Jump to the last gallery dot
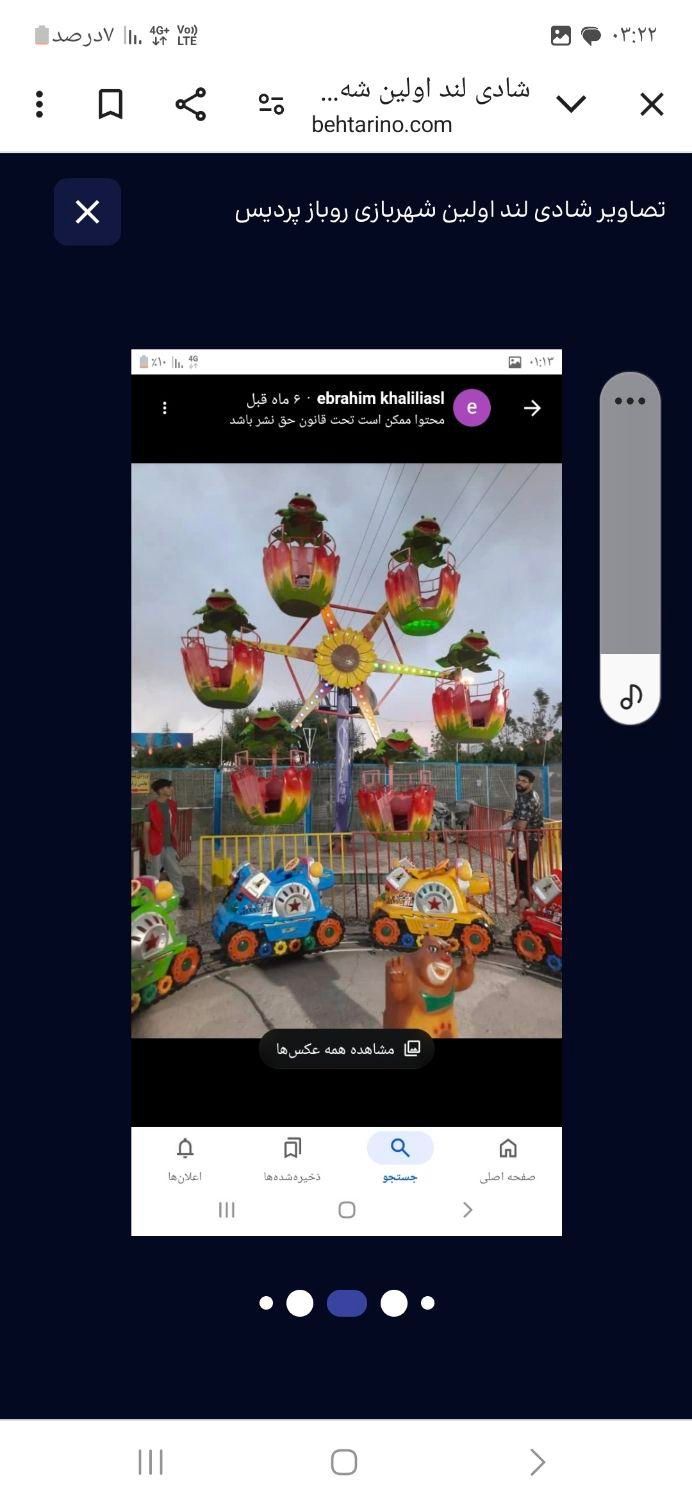The height and width of the screenshot is (1500, 692). click(x=428, y=1303)
